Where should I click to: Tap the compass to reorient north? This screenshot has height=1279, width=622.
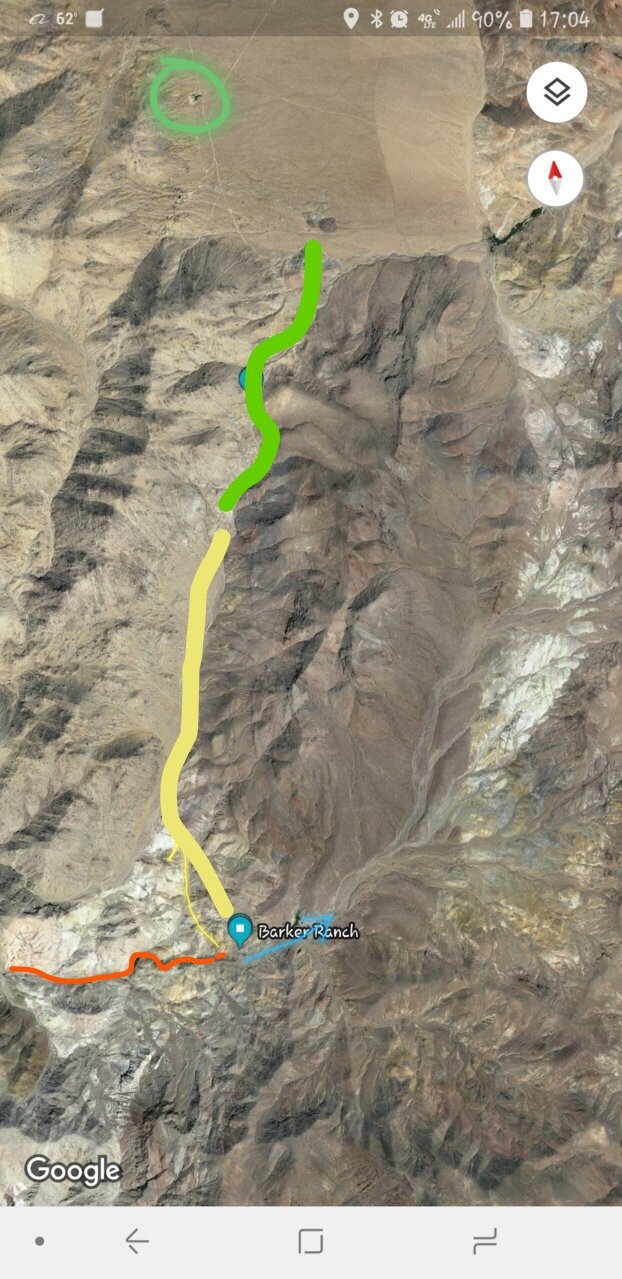(556, 178)
